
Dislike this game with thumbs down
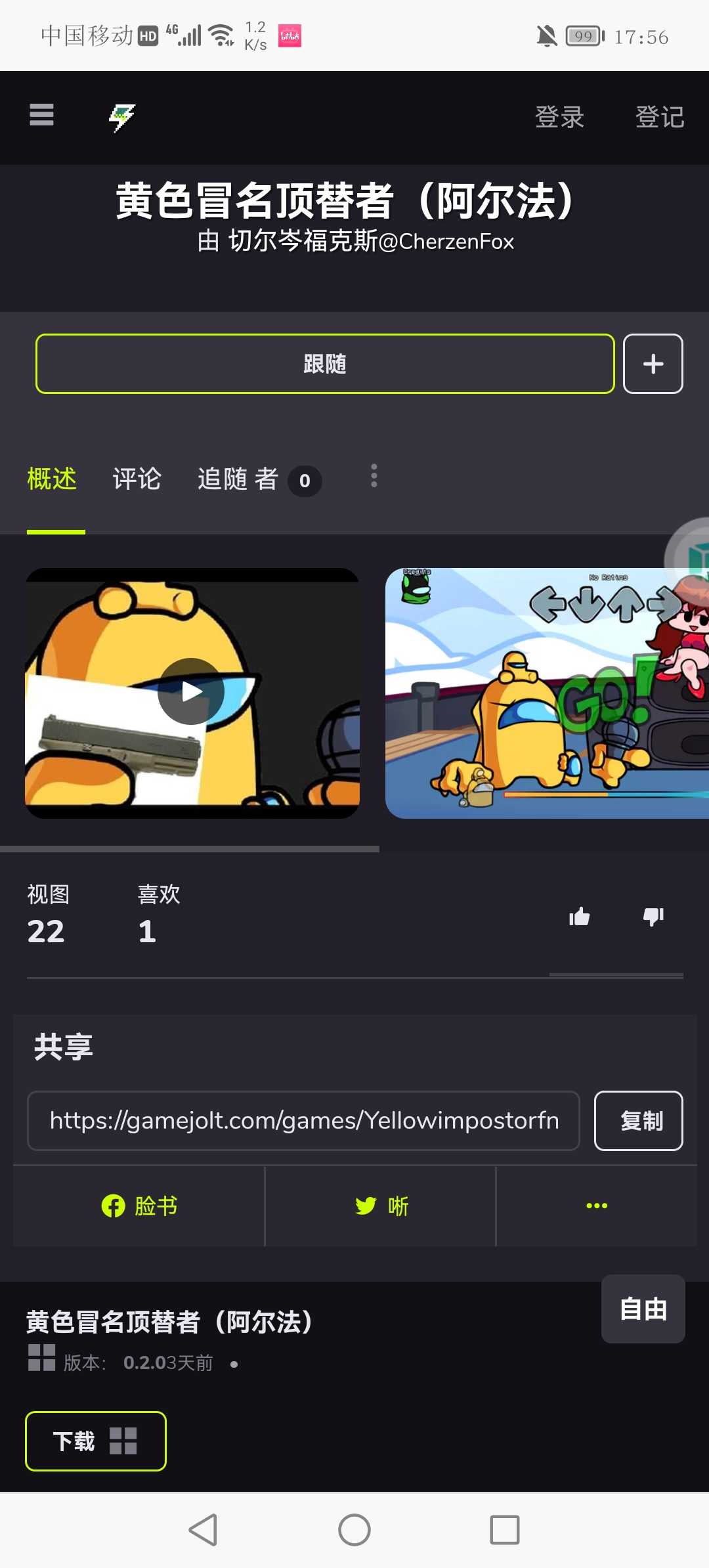(x=653, y=917)
